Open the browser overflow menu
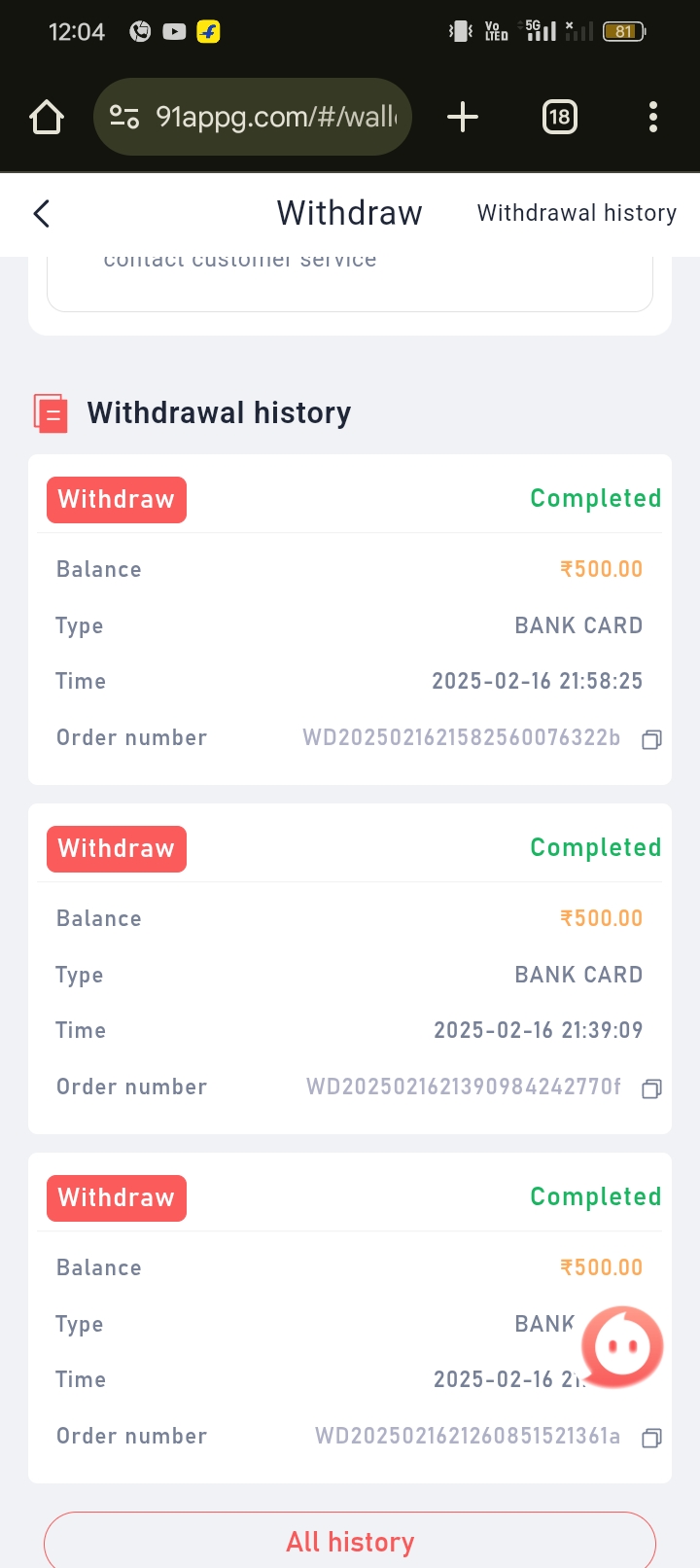700x1568 pixels. point(653,118)
